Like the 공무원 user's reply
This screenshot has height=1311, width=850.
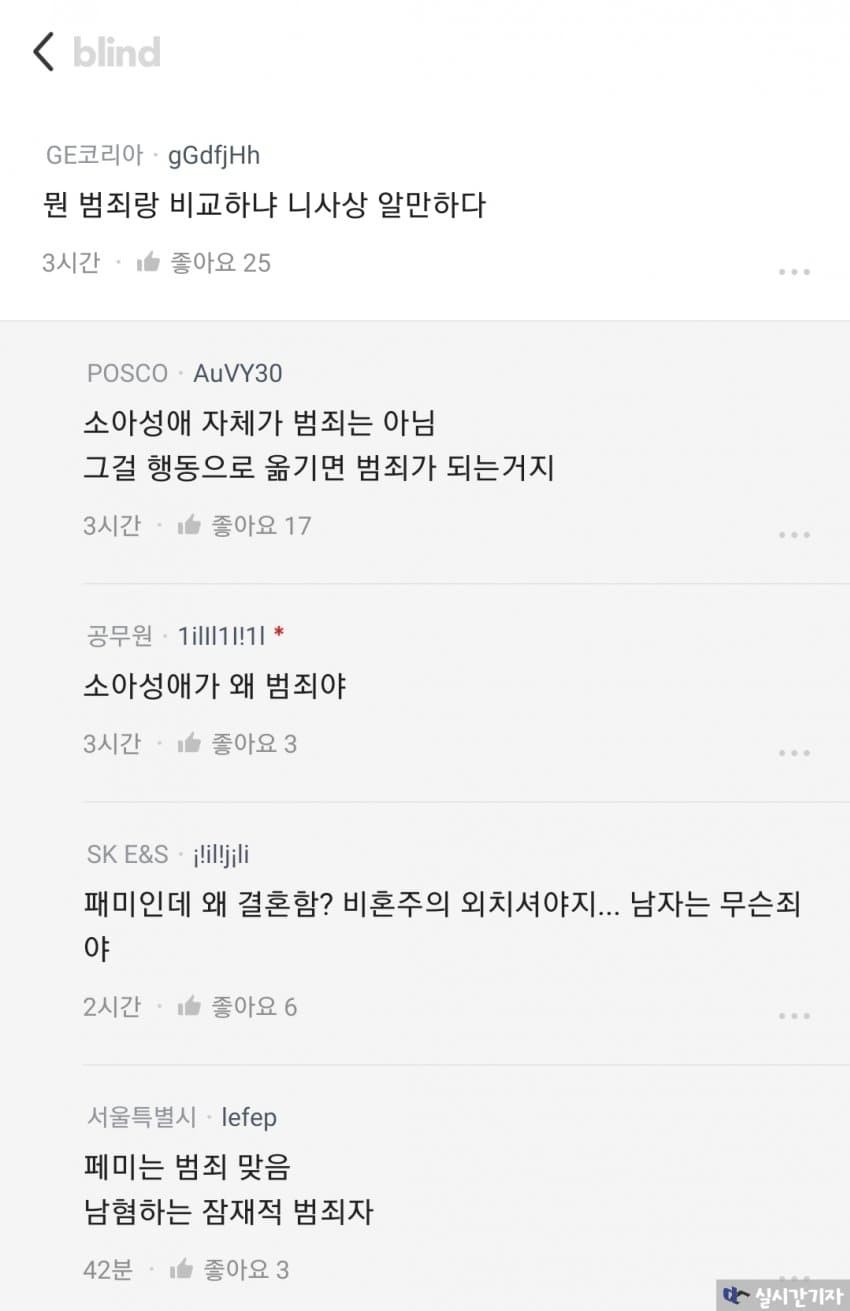[x=189, y=744]
